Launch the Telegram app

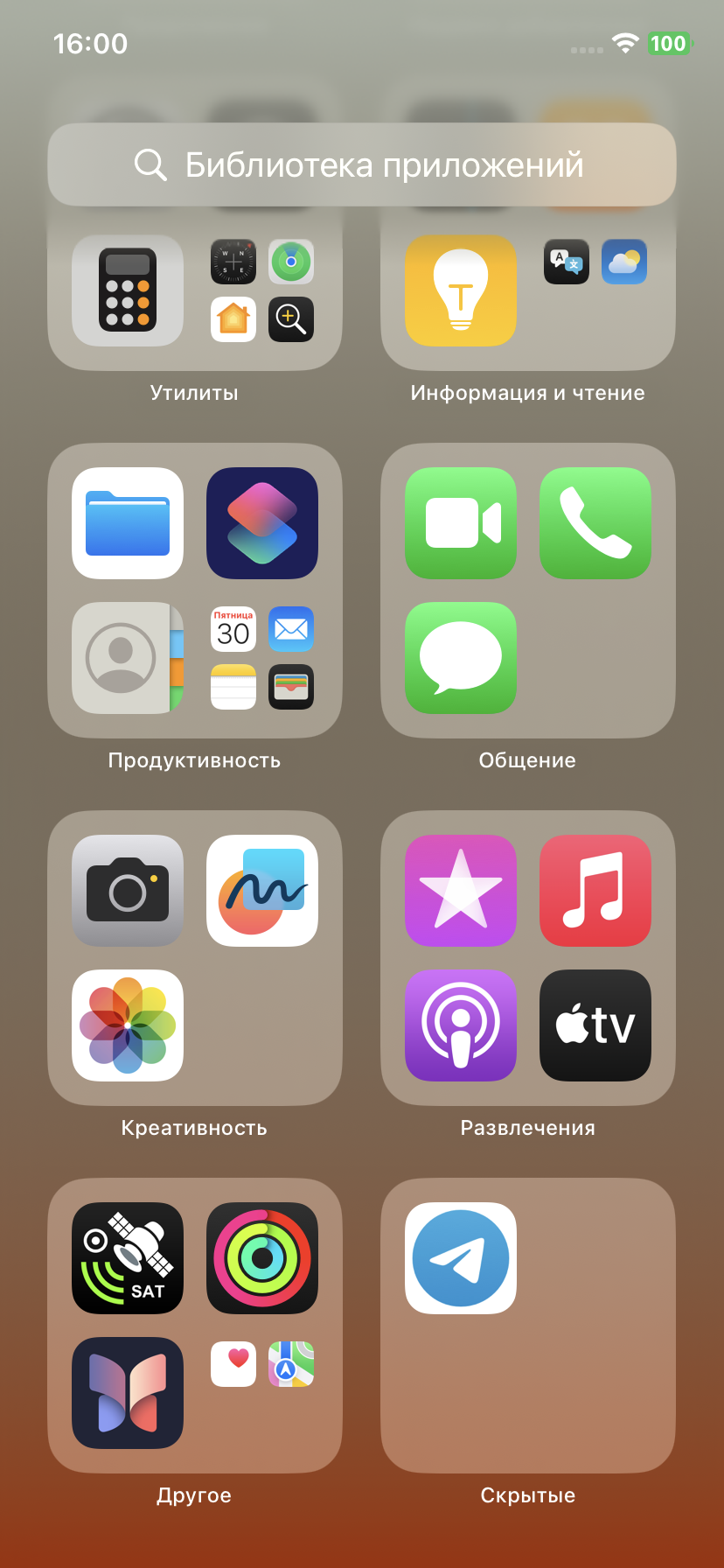pyautogui.click(x=461, y=1258)
